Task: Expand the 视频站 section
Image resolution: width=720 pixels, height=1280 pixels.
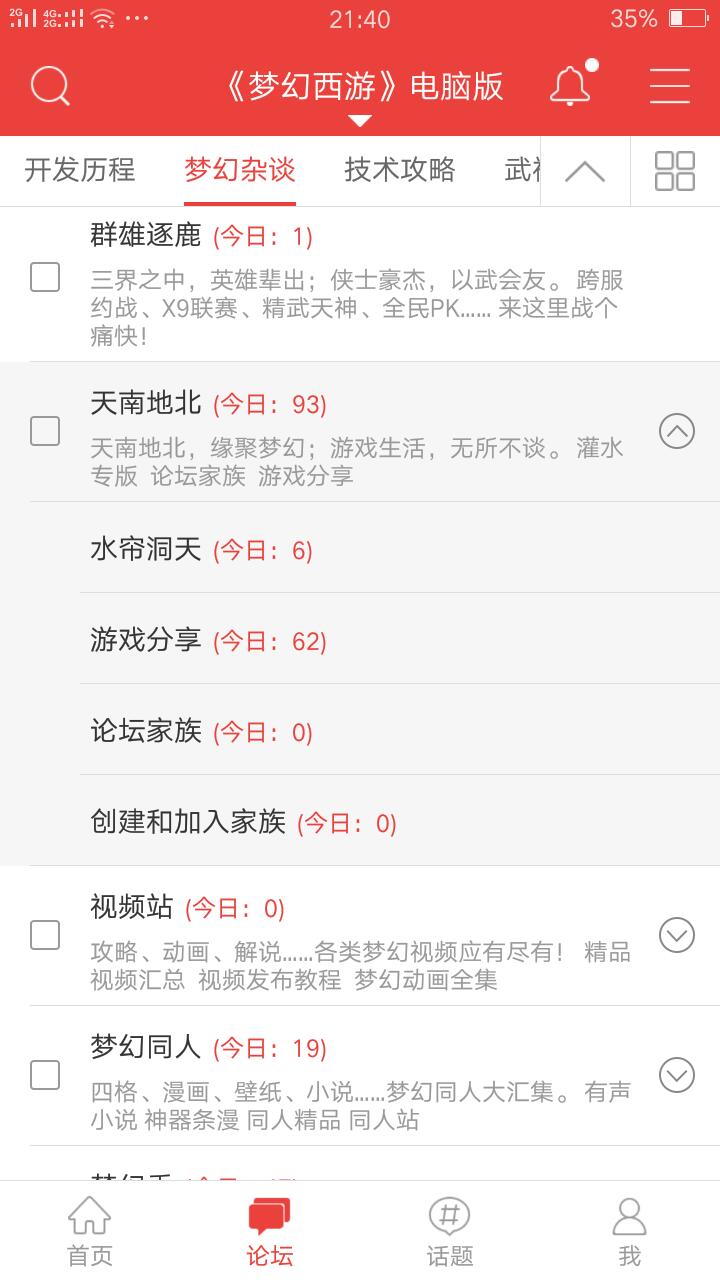Action: coord(677,935)
